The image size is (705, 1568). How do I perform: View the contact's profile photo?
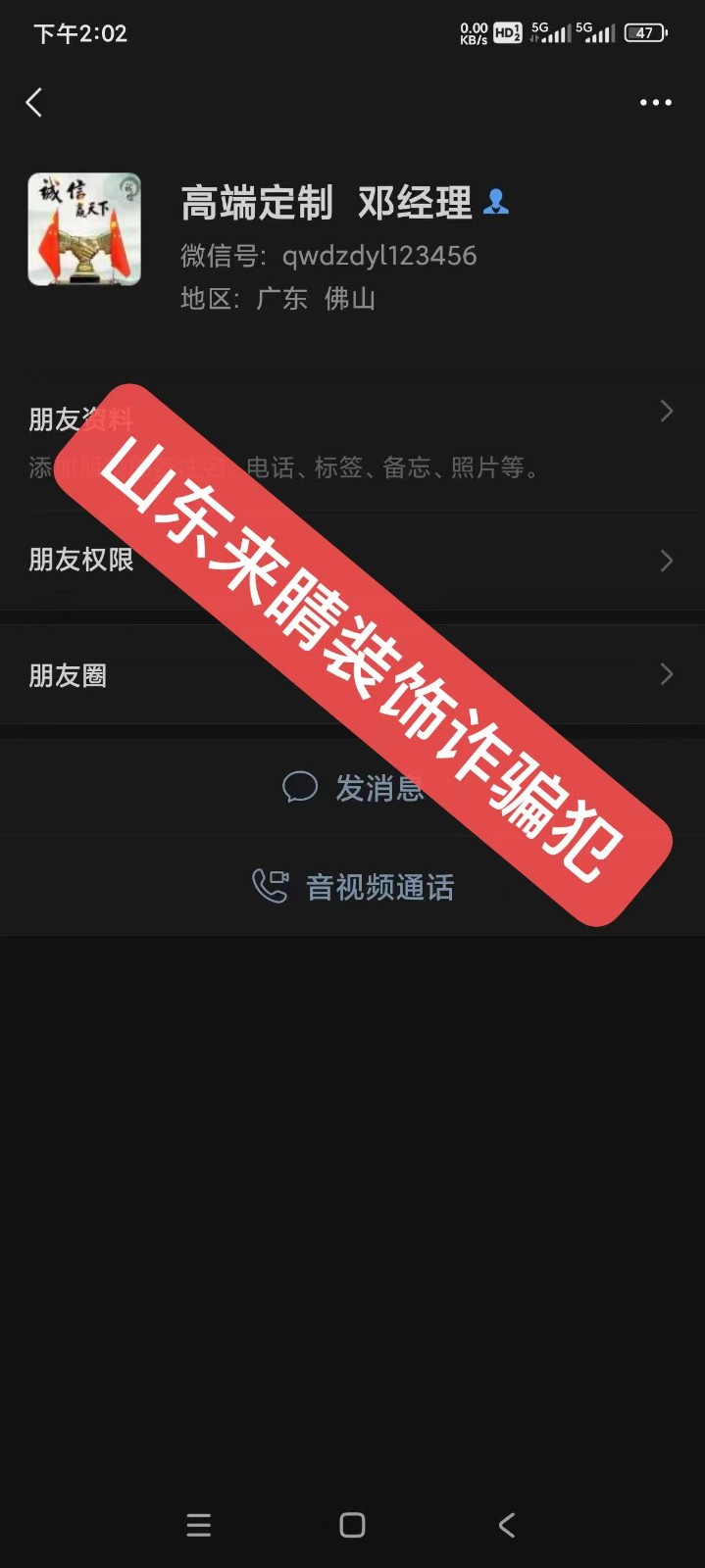click(x=84, y=229)
